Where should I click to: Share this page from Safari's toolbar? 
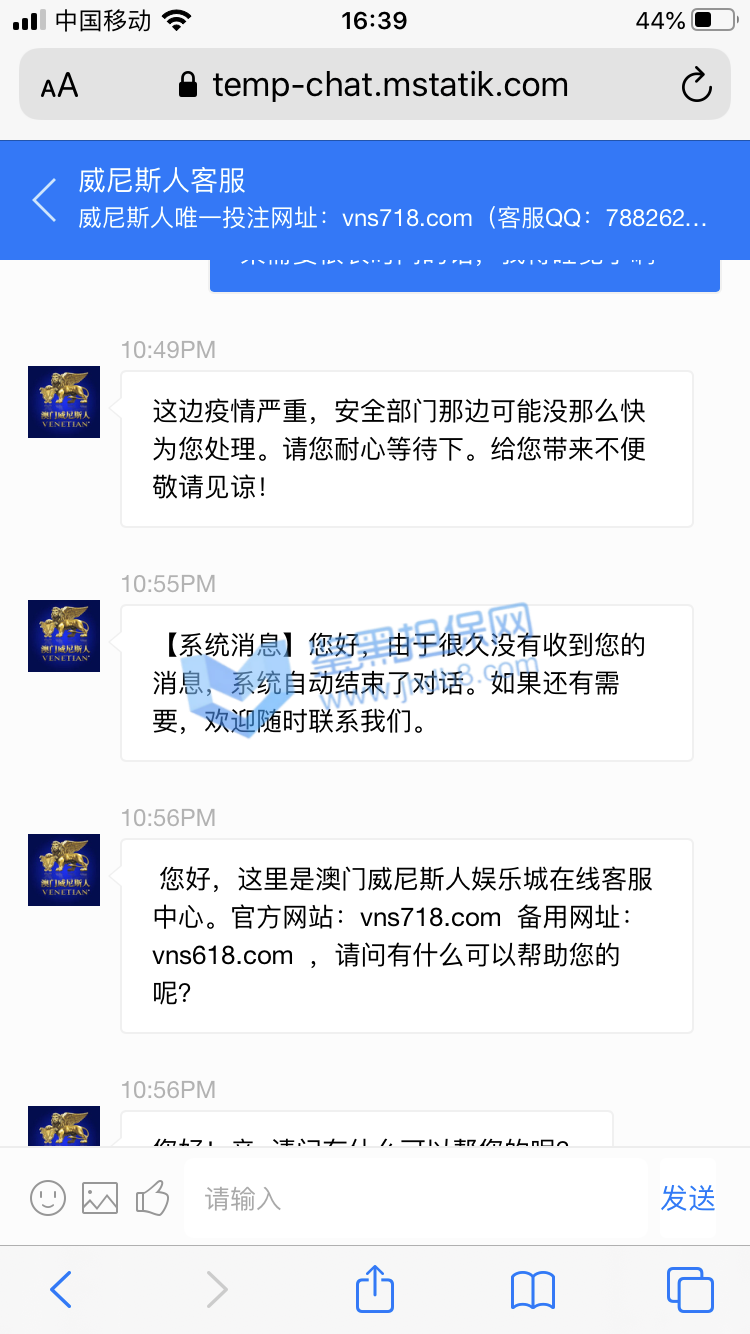pos(375,1289)
